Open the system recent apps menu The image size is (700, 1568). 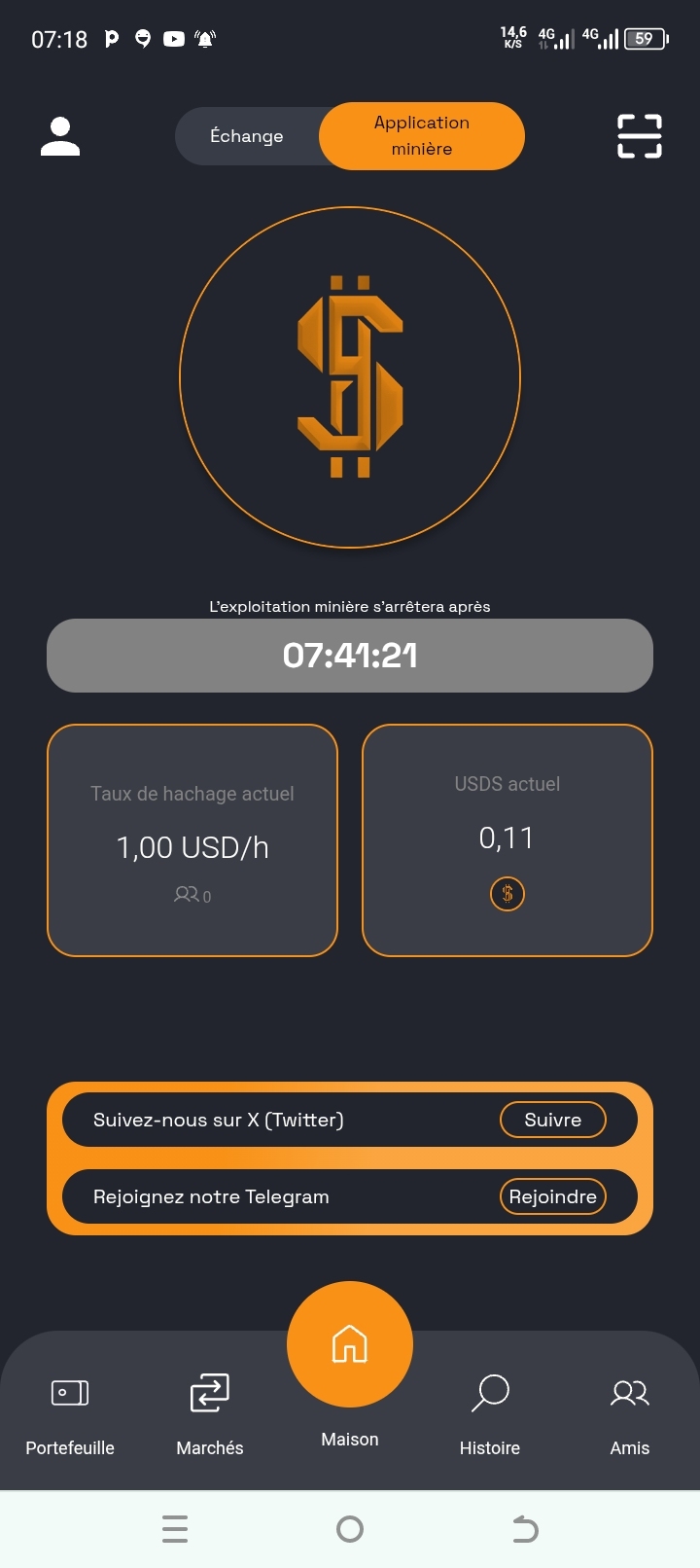click(175, 1529)
